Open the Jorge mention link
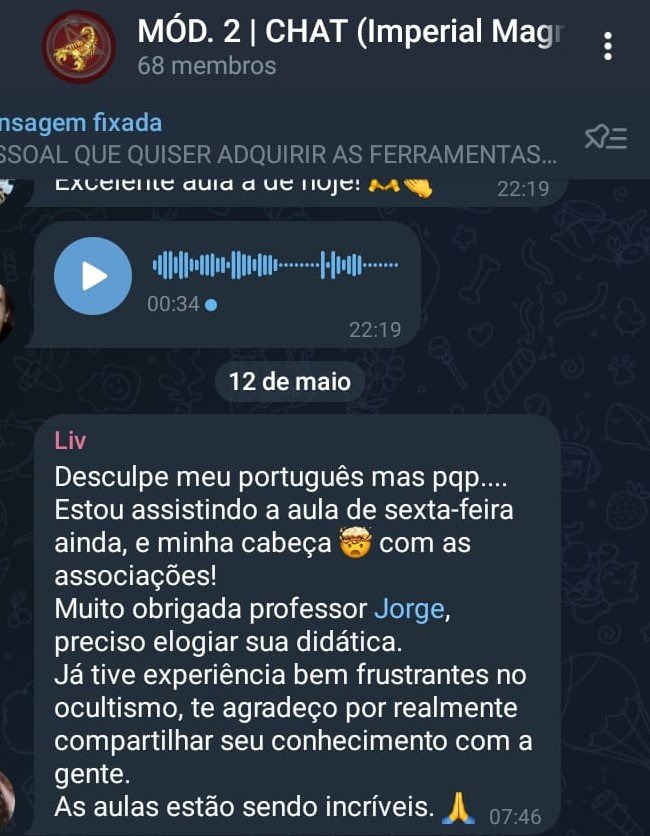The width and height of the screenshot is (650, 836). pyautogui.click(x=406, y=607)
